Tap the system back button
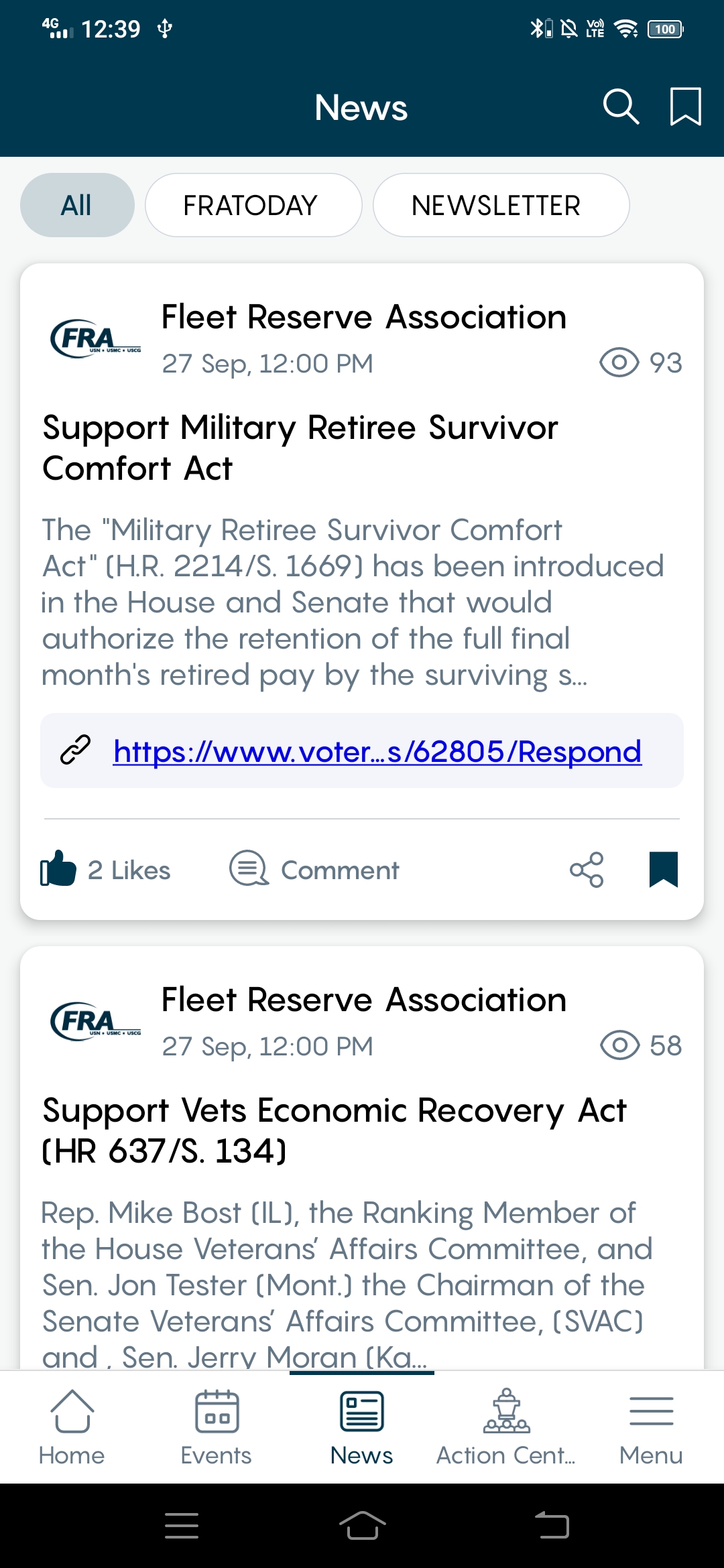Screen dimensions: 724x1568 click(x=552, y=1526)
